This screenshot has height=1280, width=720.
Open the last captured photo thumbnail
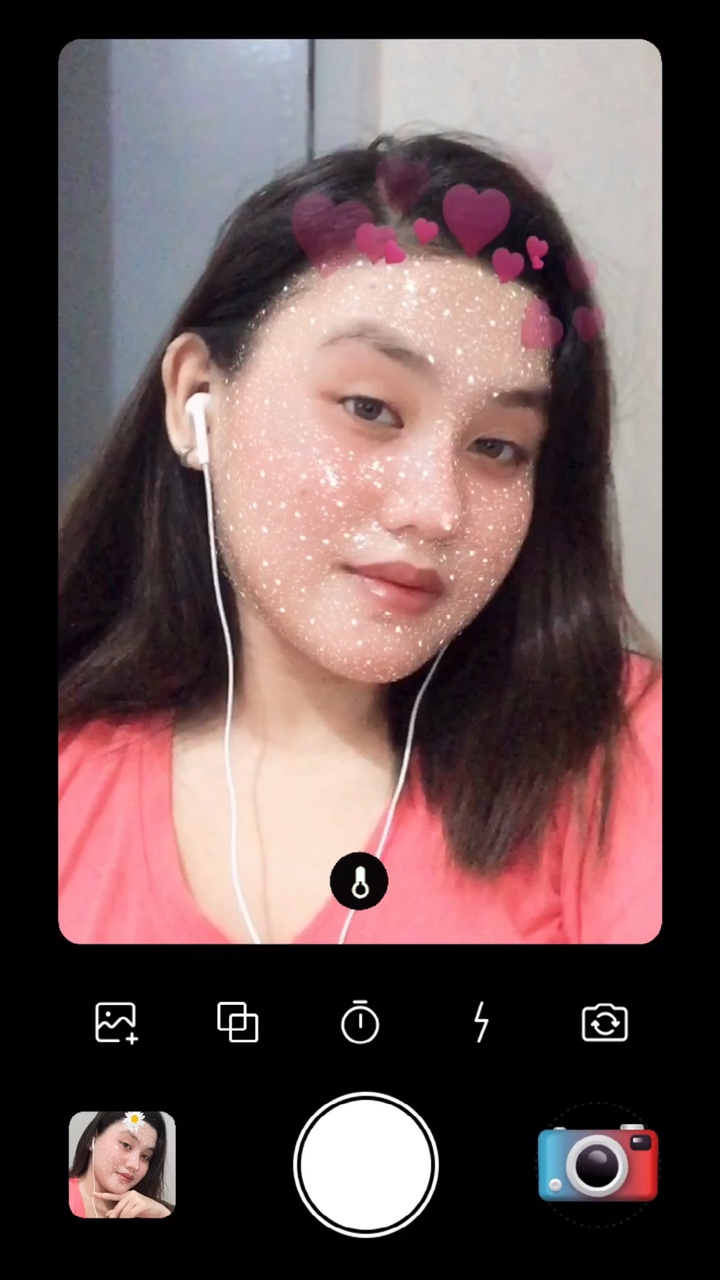122,1164
